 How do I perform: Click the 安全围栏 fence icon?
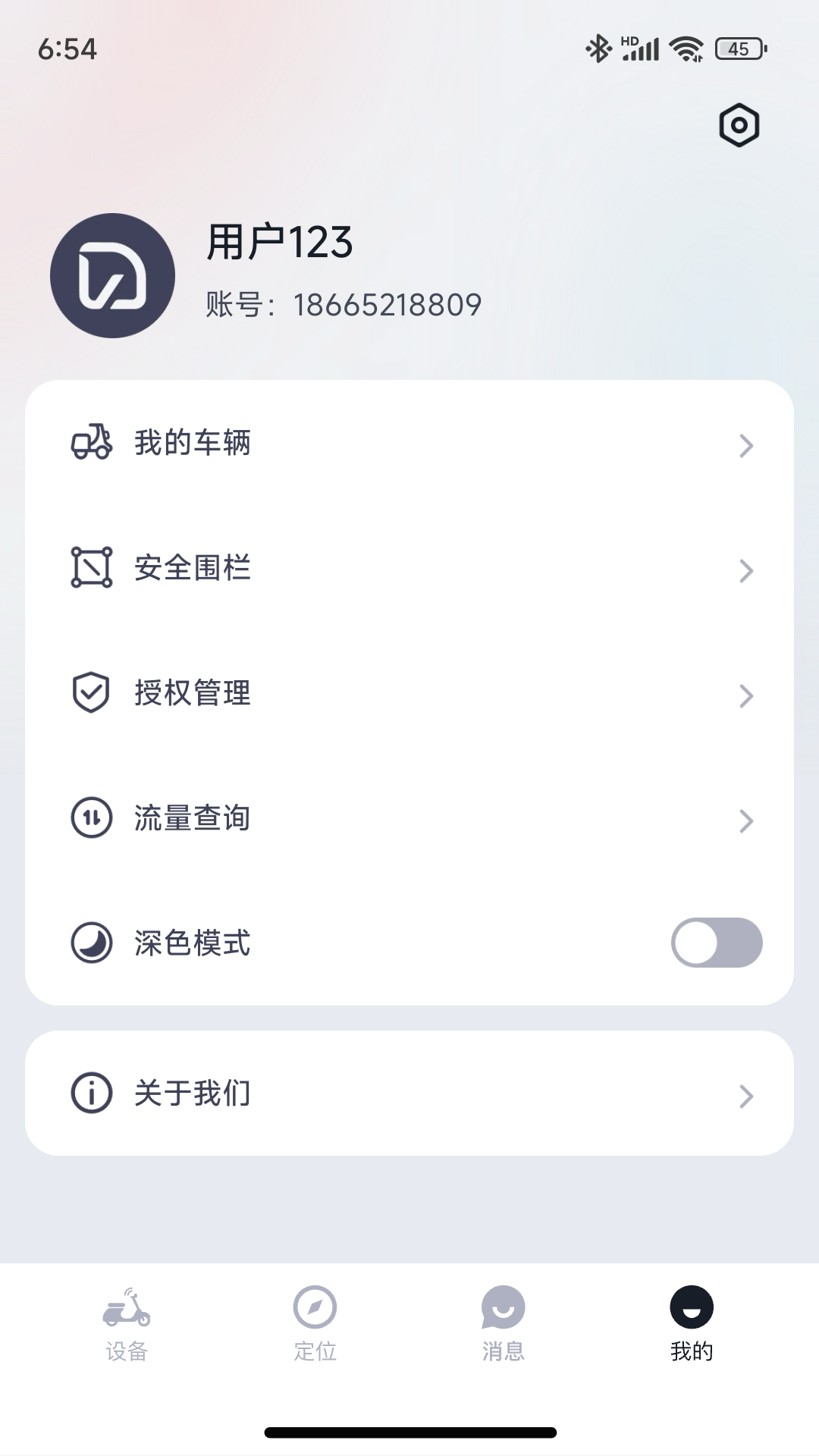coord(92,569)
